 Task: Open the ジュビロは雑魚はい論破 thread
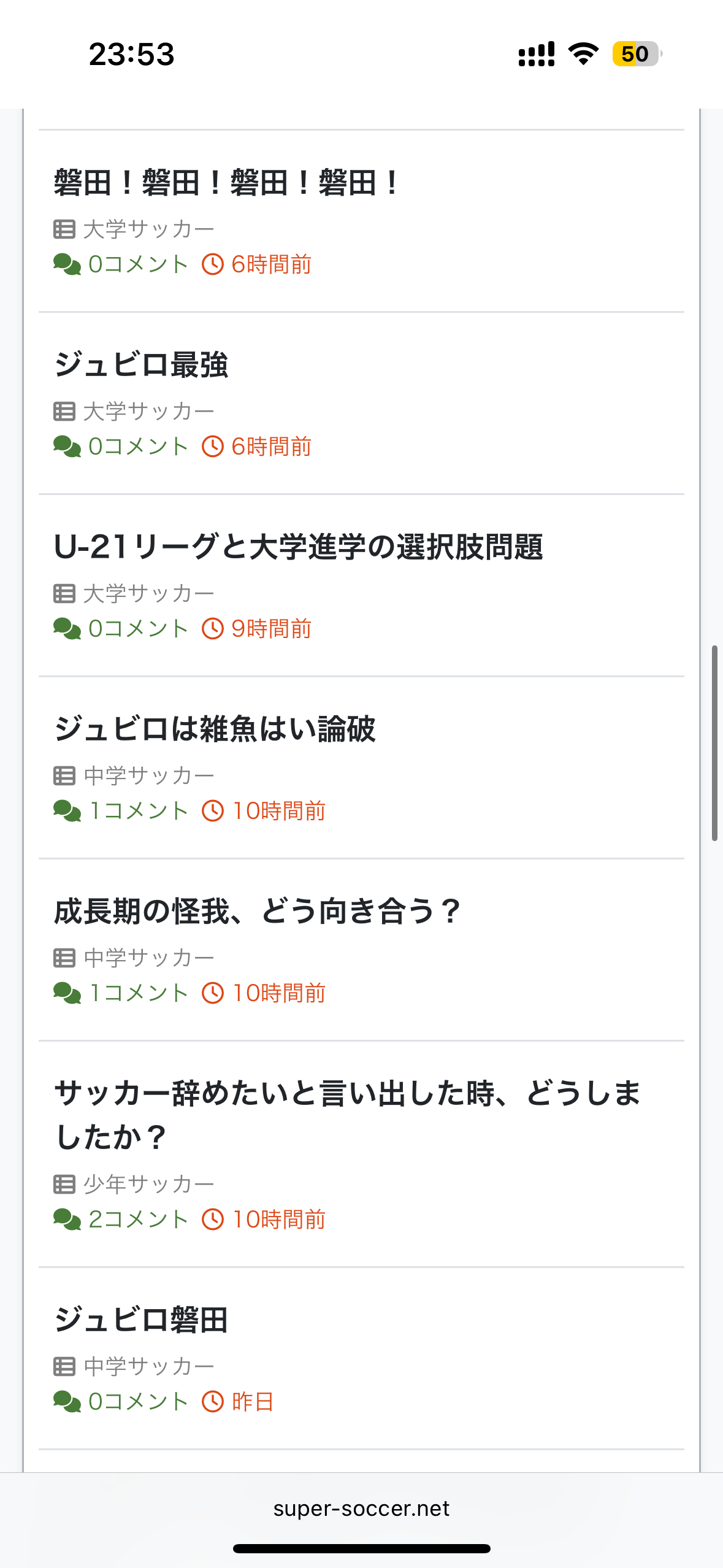point(215,729)
